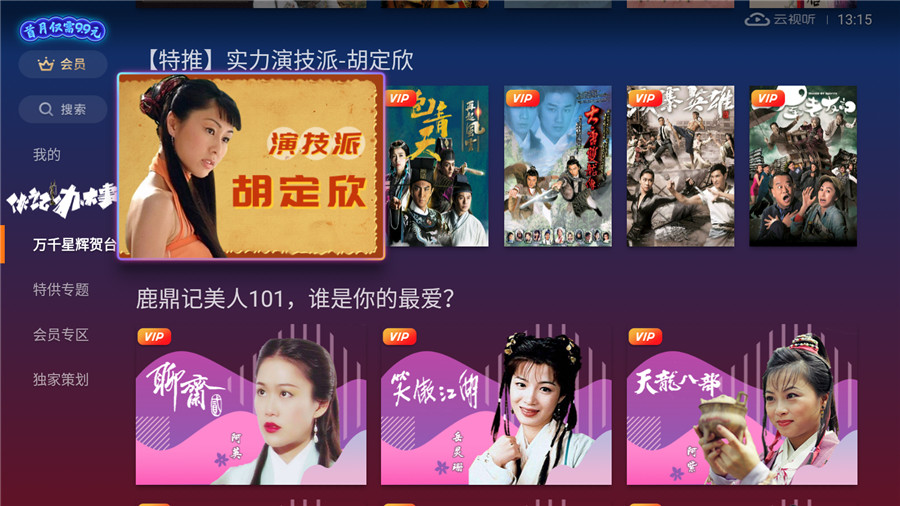Open the 天龙八部 阿紫 card
This screenshot has height=506, width=900.
(x=742, y=405)
